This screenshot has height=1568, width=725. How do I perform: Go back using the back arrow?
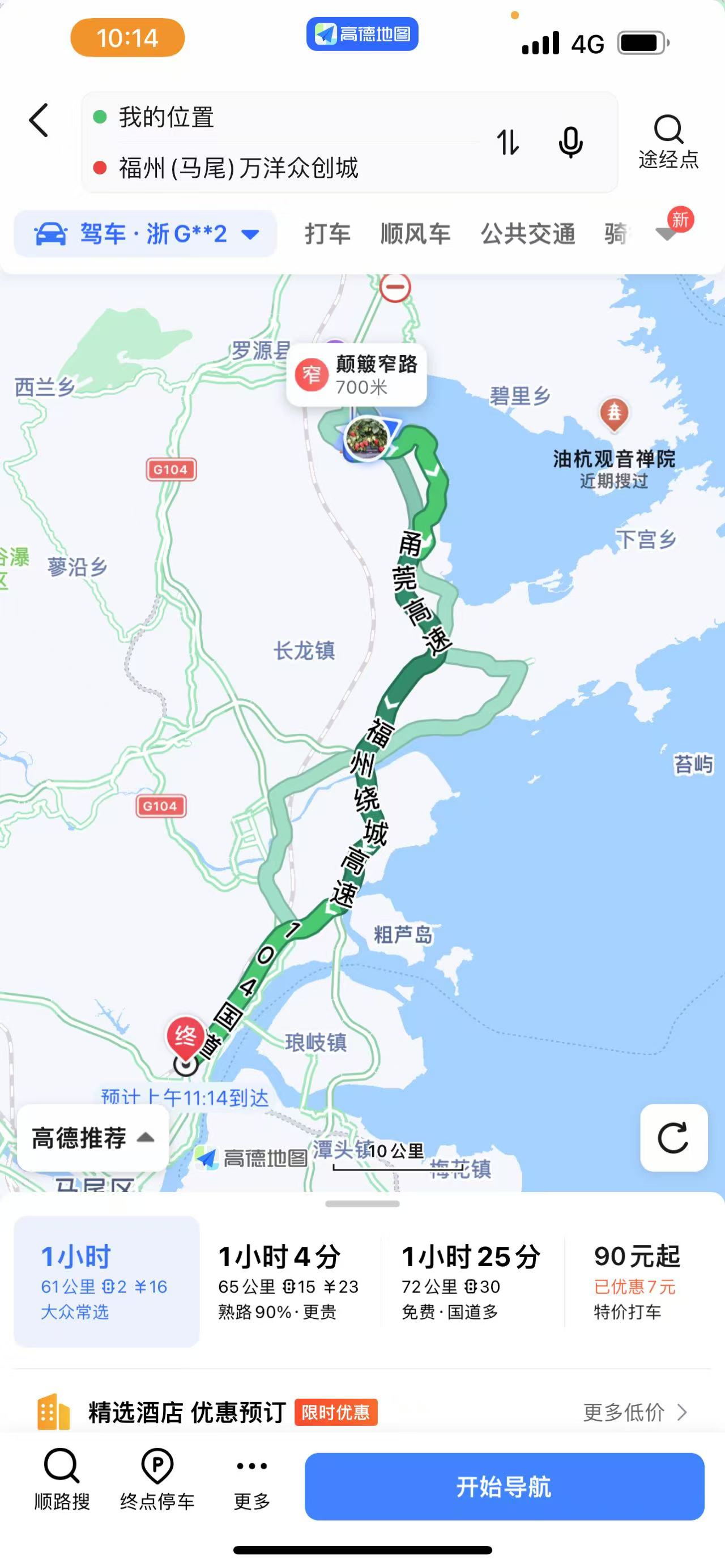39,121
